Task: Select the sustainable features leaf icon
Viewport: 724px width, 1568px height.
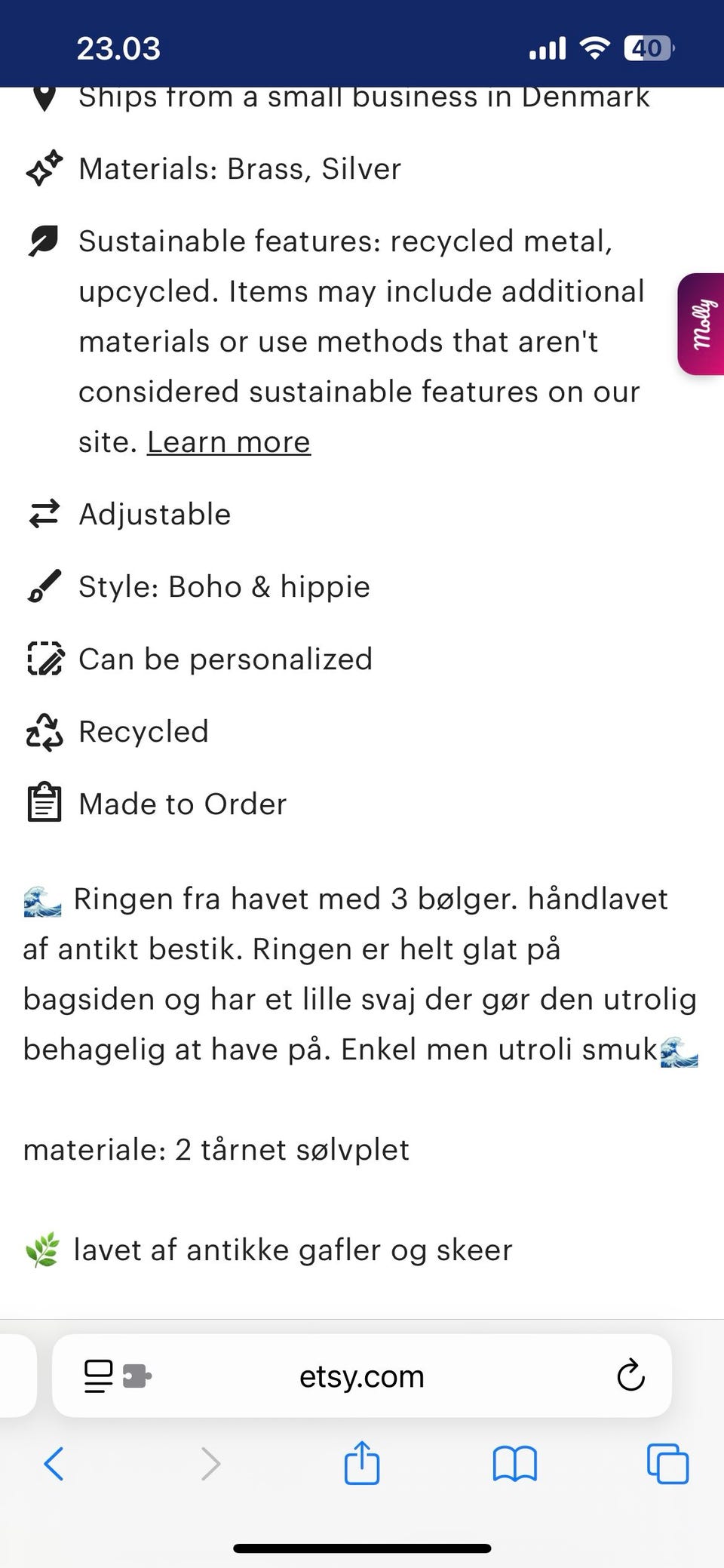Action: tap(44, 241)
